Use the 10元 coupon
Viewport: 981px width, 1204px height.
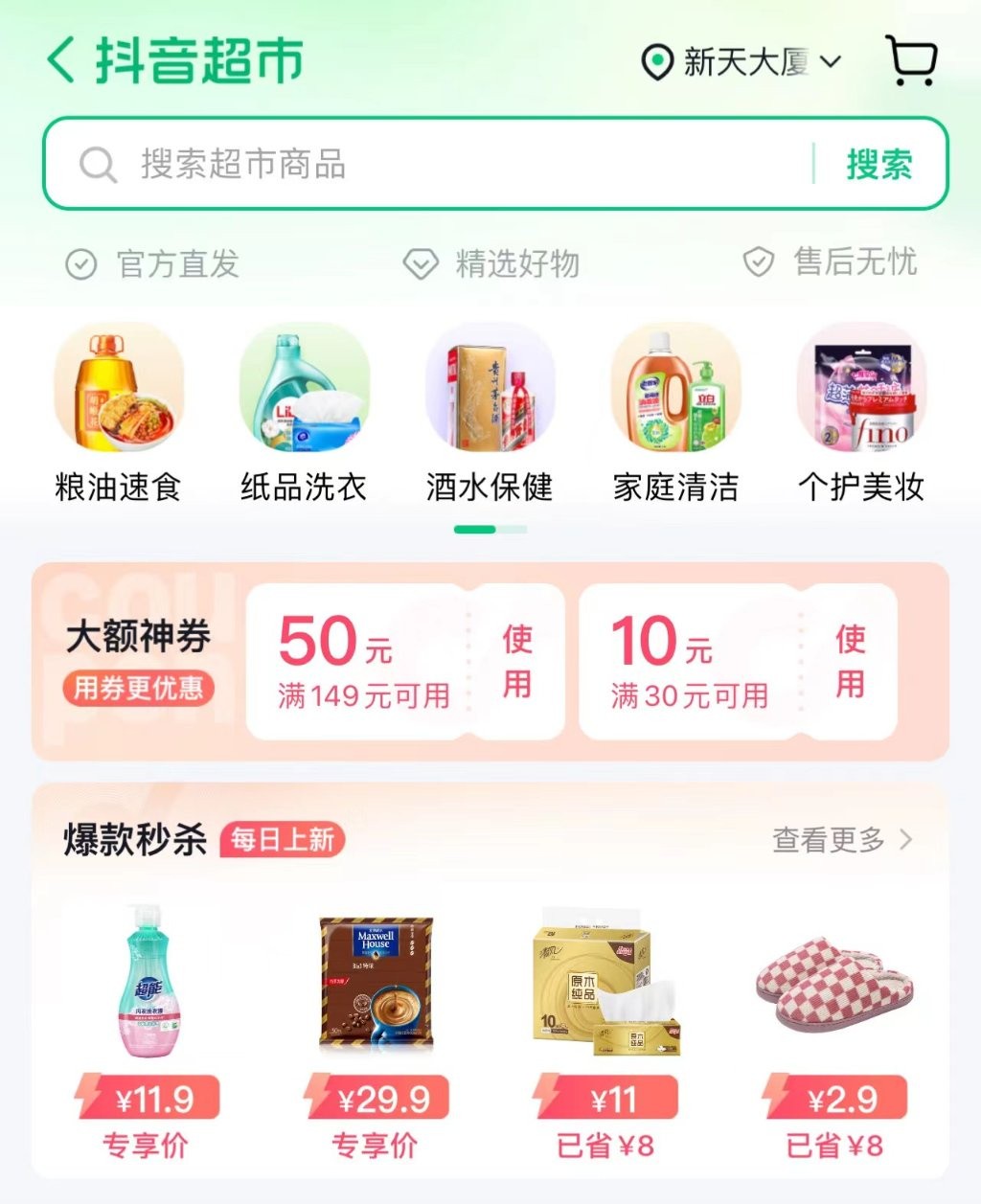850,661
